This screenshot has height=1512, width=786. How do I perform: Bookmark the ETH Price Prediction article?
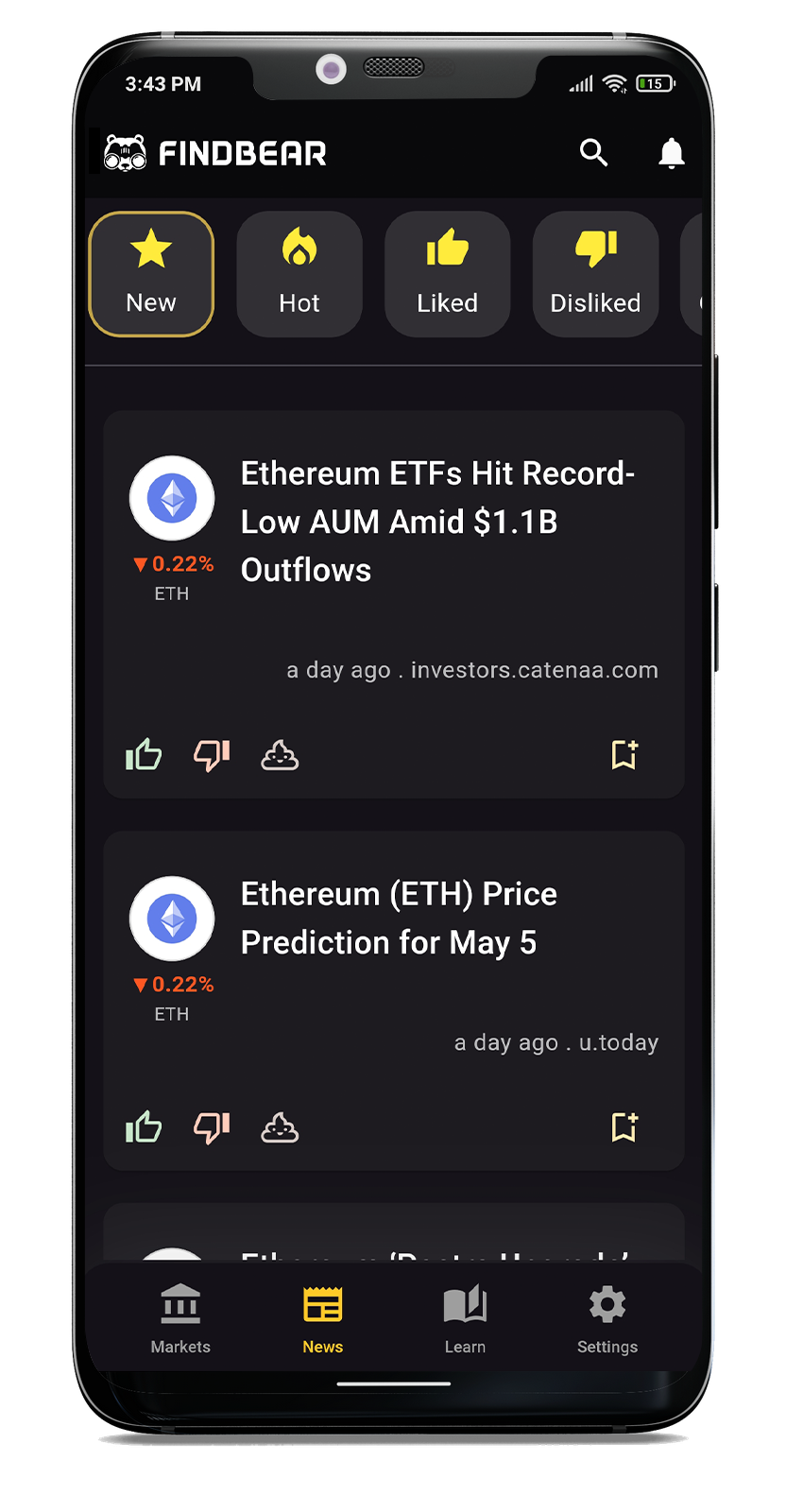pos(624,1127)
